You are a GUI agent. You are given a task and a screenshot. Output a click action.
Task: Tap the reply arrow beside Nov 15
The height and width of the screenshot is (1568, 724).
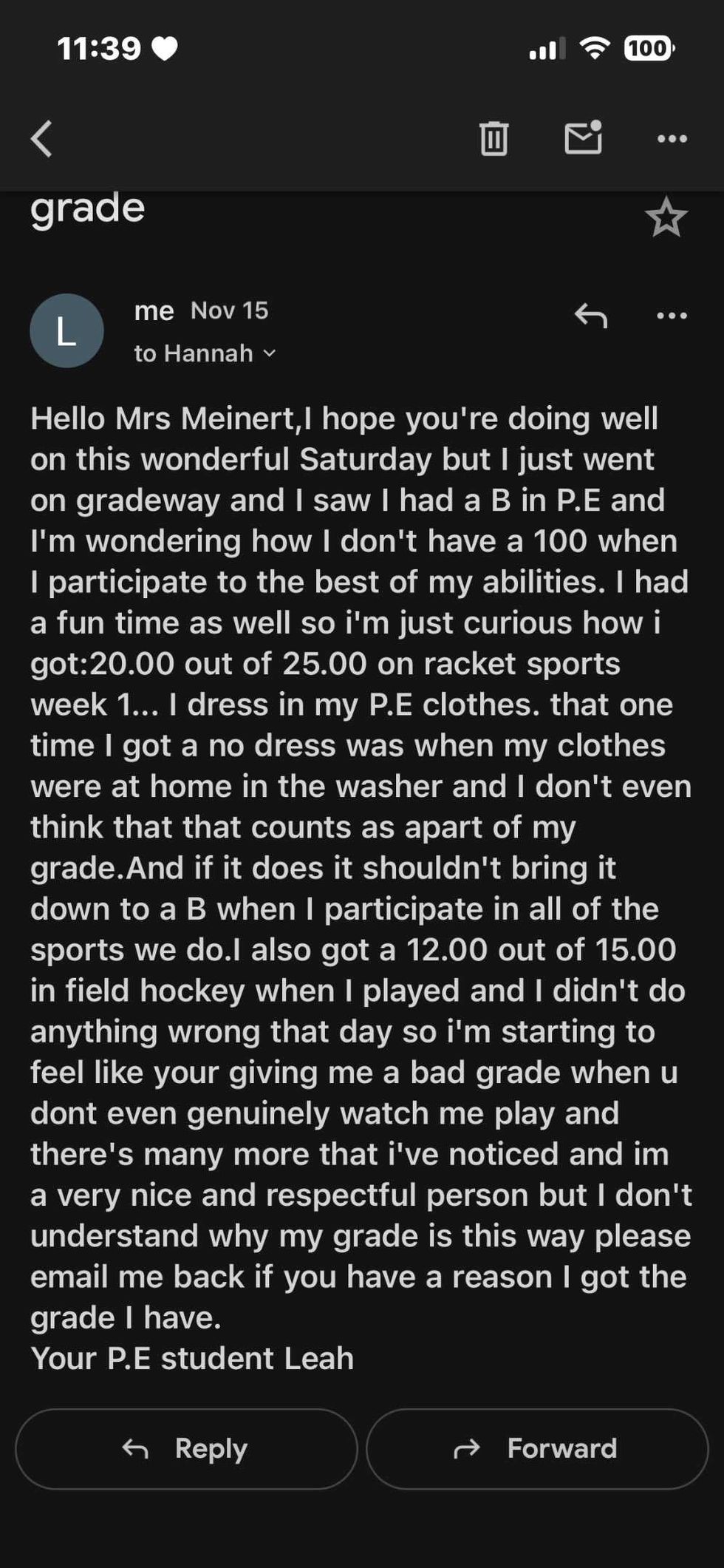590,316
